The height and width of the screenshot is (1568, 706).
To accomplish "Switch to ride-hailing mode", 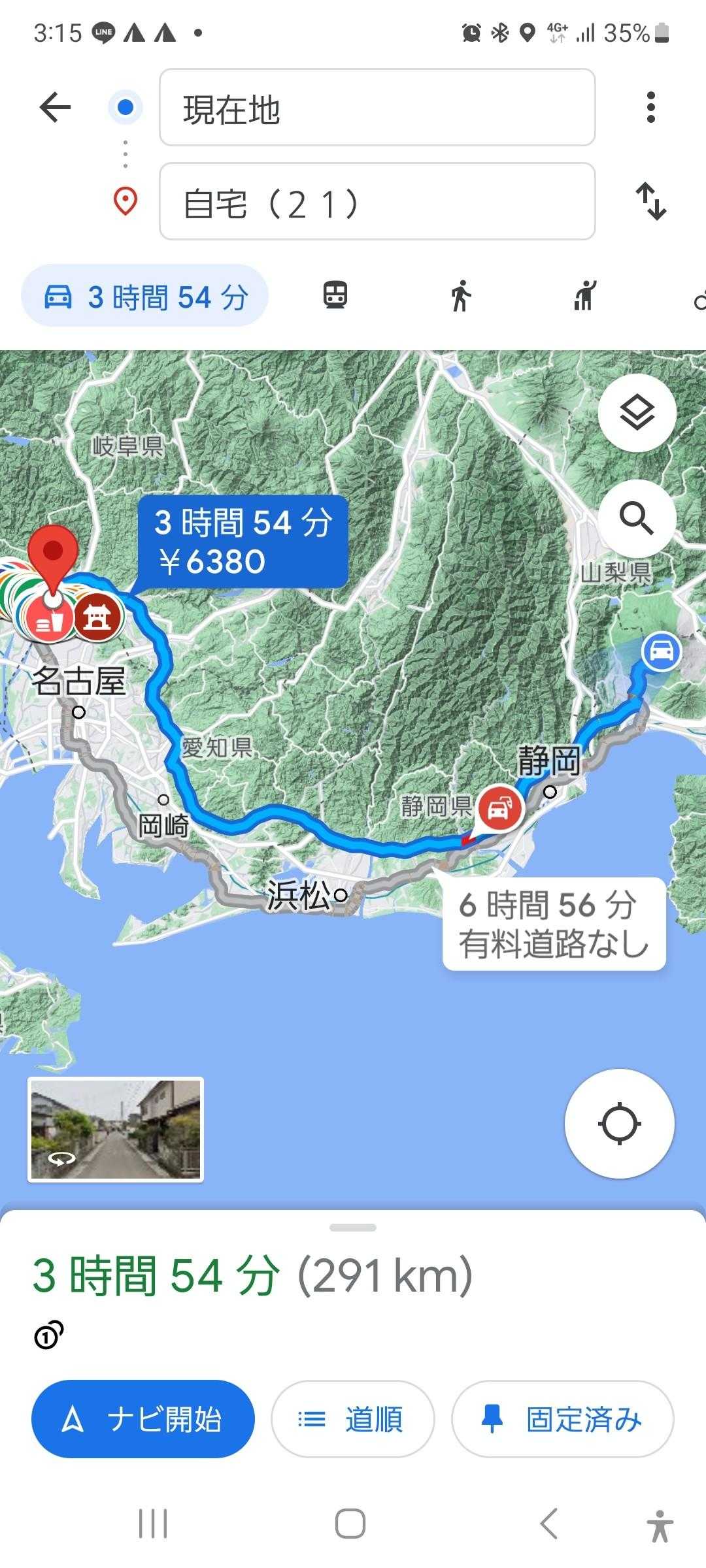I will [x=585, y=295].
